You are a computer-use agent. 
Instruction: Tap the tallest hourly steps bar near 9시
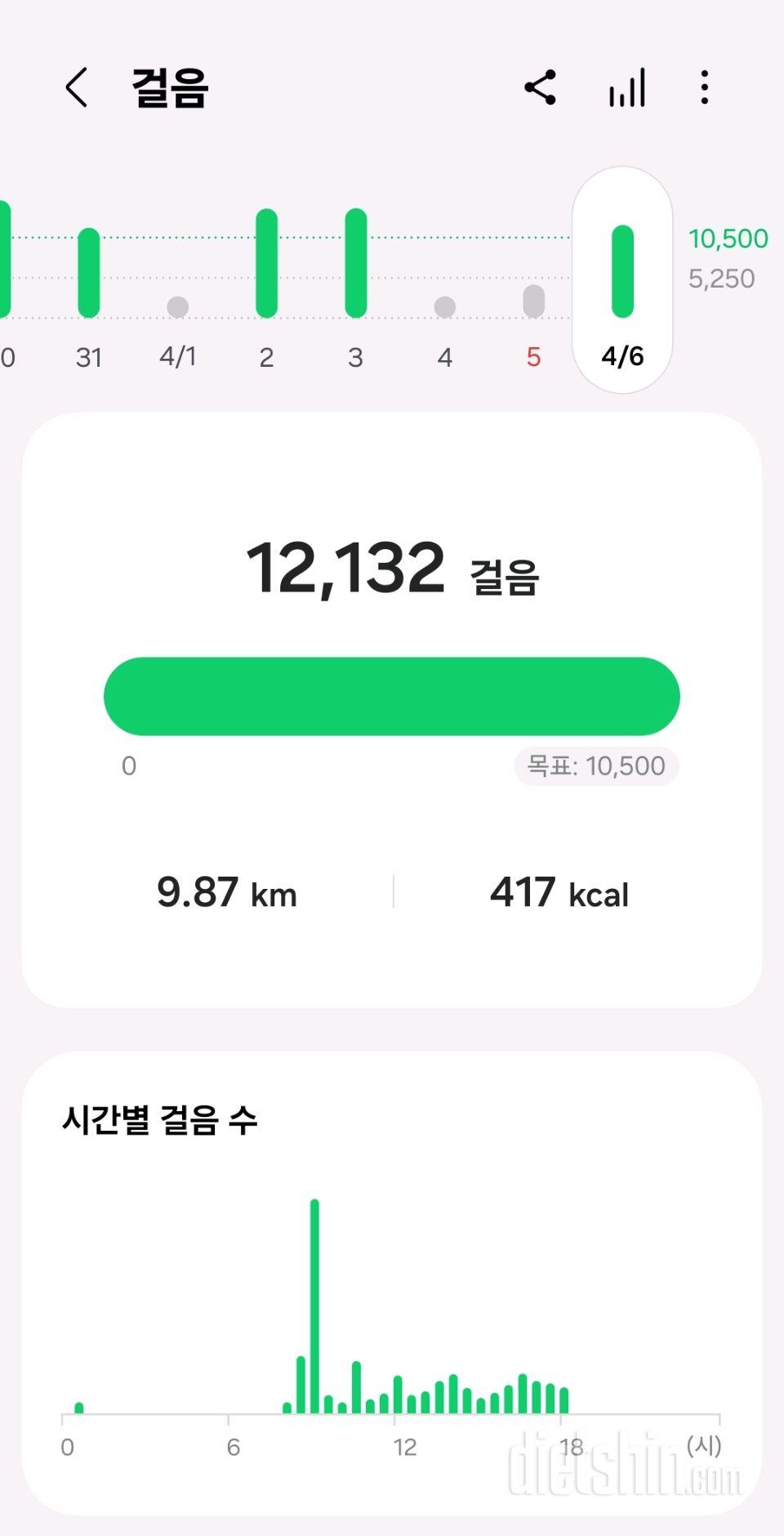pyautogui.click(x=314, y=1307)
